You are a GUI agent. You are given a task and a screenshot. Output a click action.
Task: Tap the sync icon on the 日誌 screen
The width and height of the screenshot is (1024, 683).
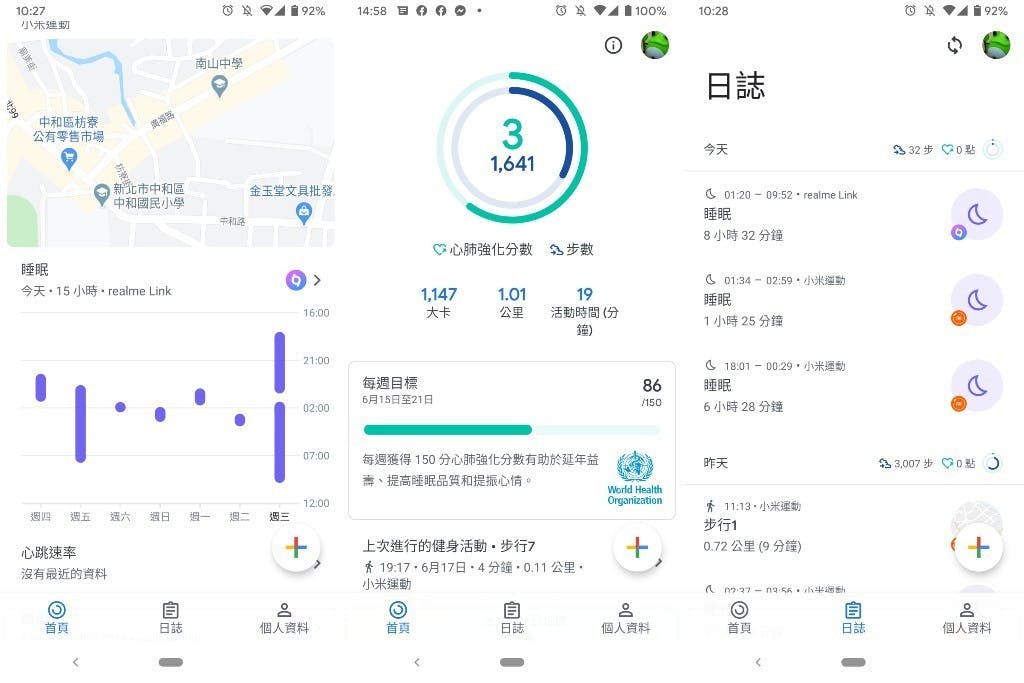coord(955,45)
